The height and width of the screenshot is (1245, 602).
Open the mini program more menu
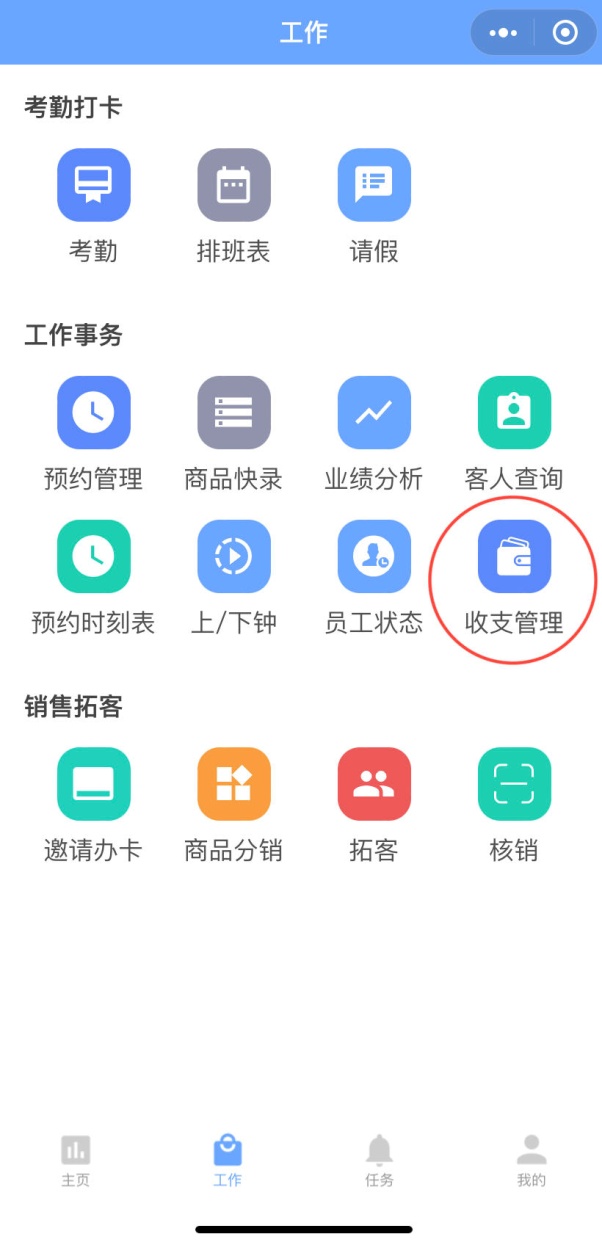(503, 33)
